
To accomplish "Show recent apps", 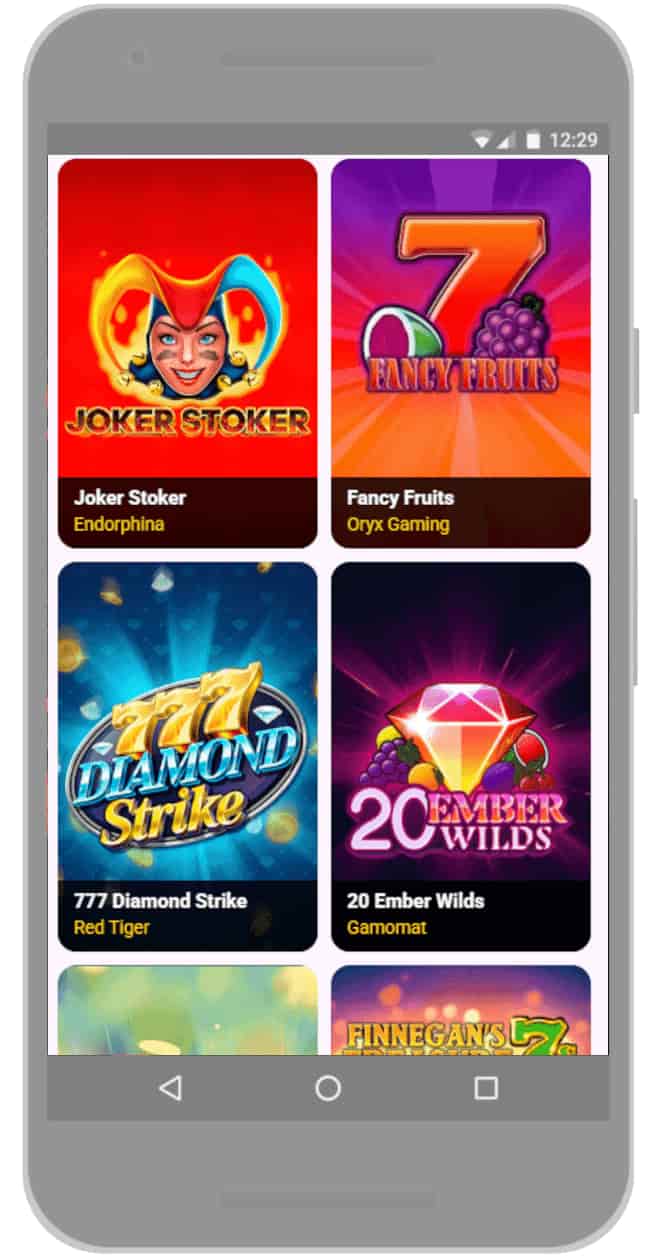I will click(x=486, y=1089).
